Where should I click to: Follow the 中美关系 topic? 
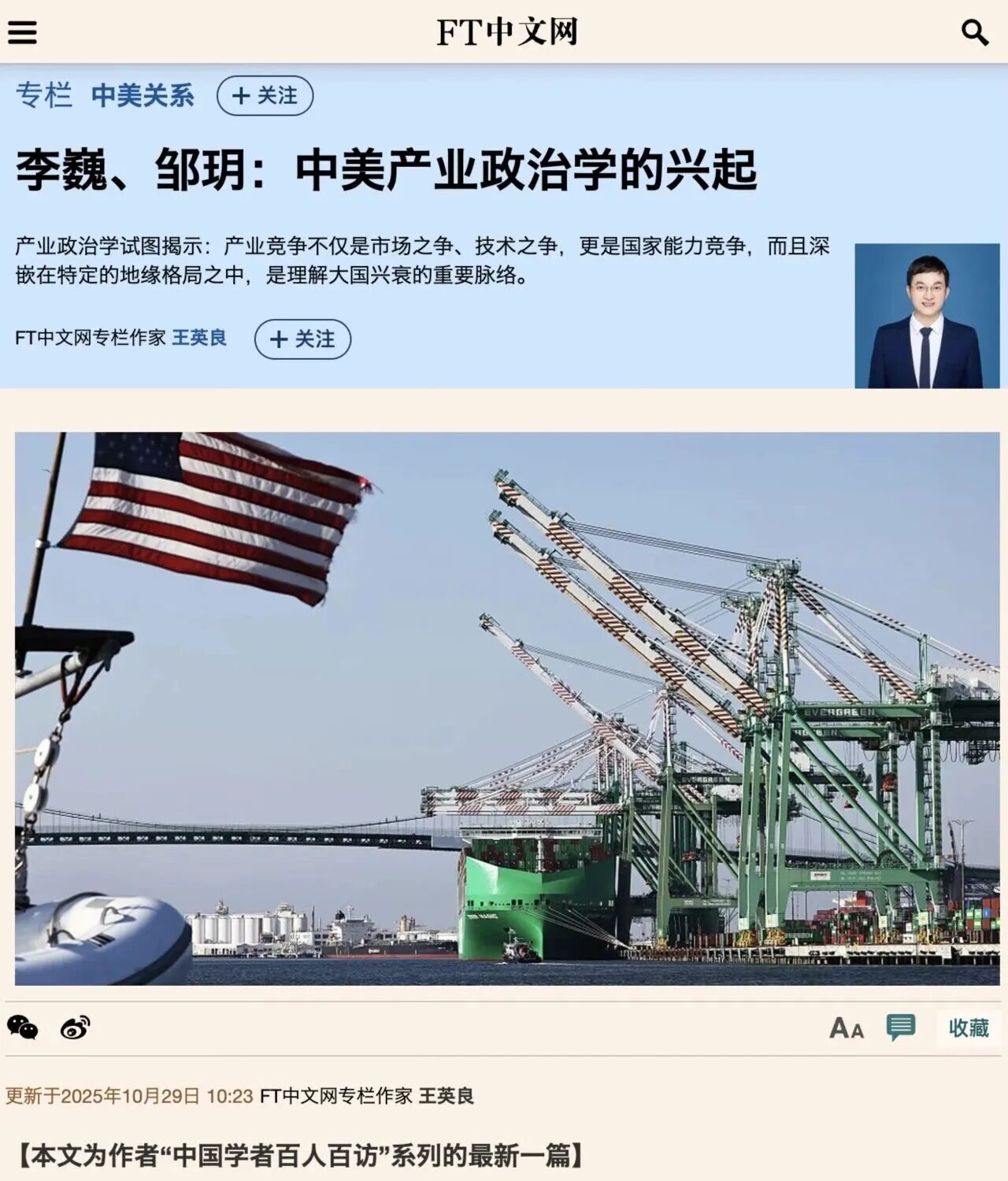(x=265, y=95)
